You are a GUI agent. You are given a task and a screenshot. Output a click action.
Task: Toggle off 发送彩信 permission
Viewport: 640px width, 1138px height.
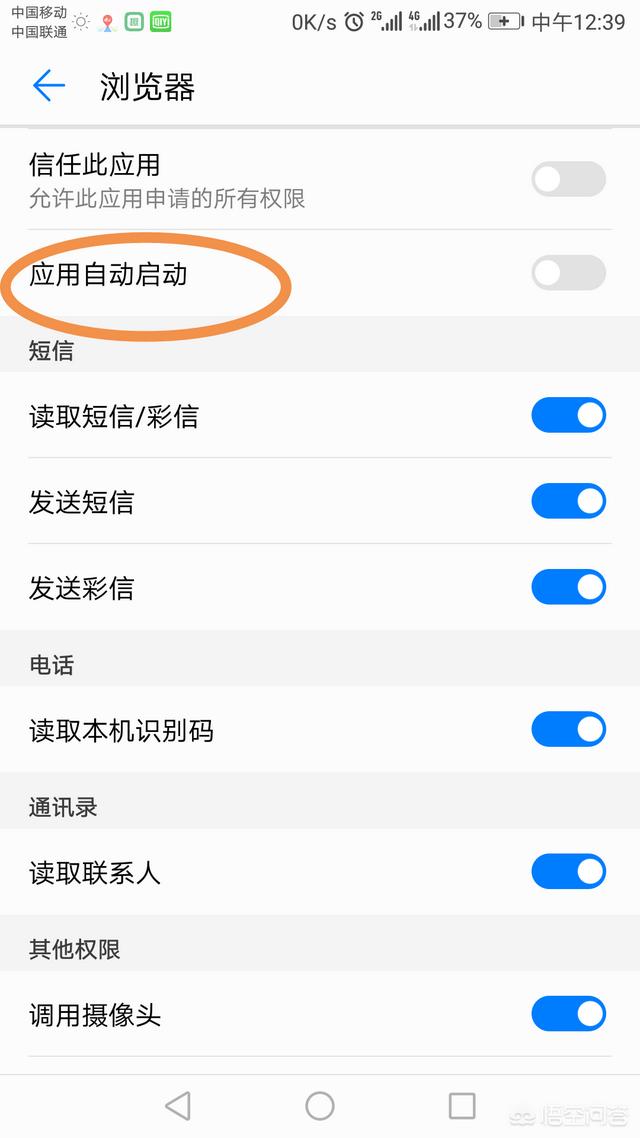point(568,588)
